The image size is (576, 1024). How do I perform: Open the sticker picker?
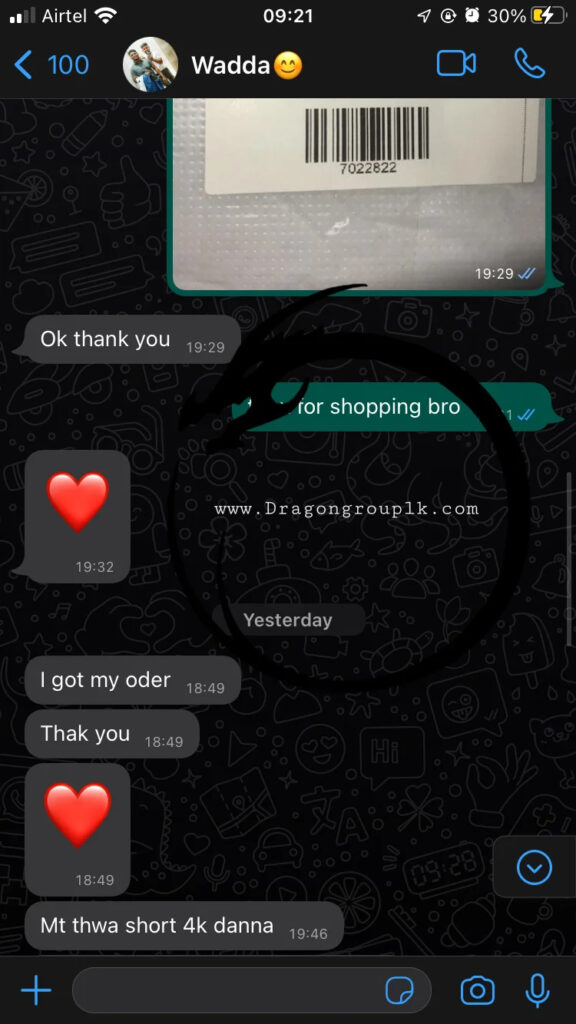click(x=399, y=991)
